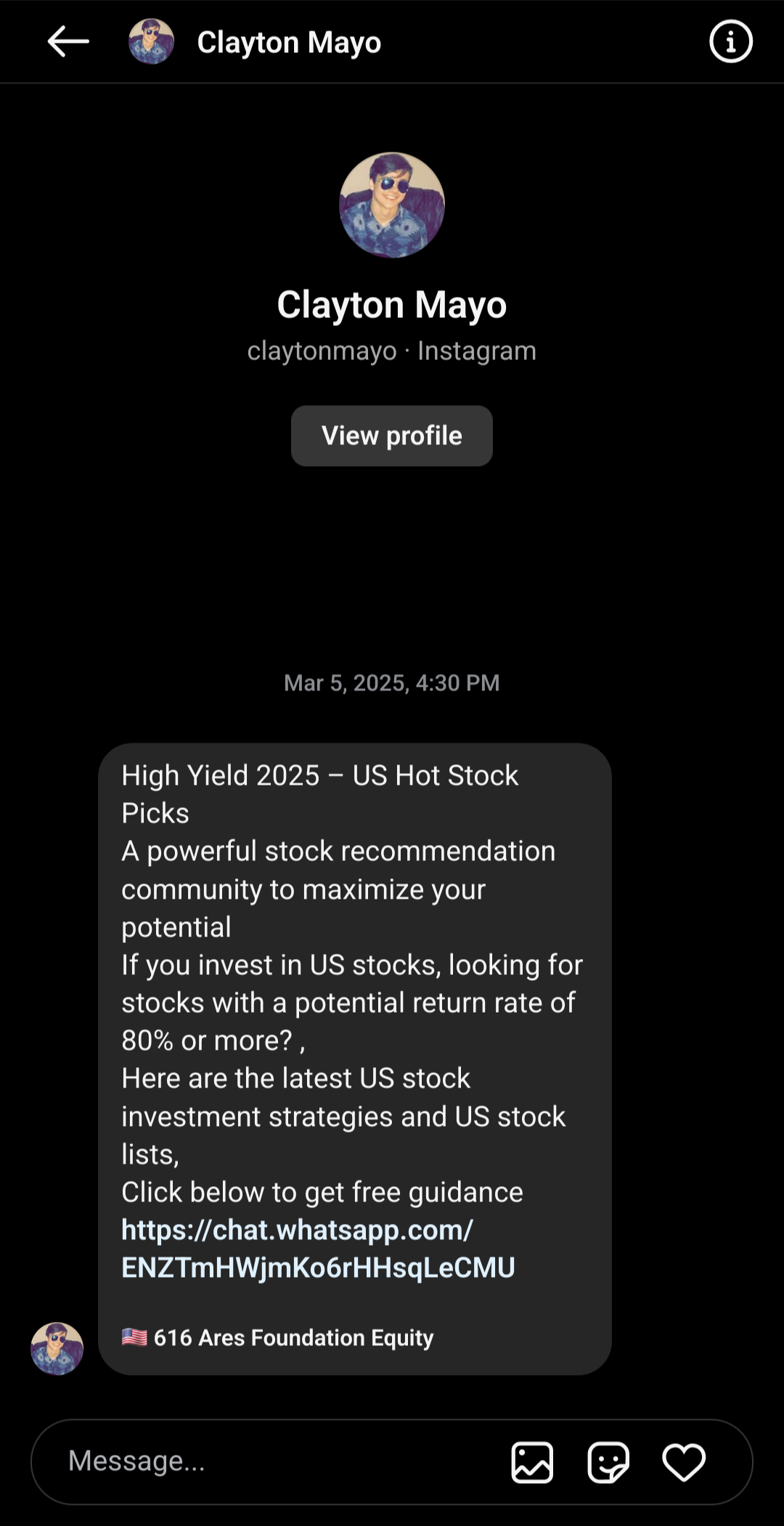
Task: Tap Clayton Mayo's name in header
Action: 289,42
